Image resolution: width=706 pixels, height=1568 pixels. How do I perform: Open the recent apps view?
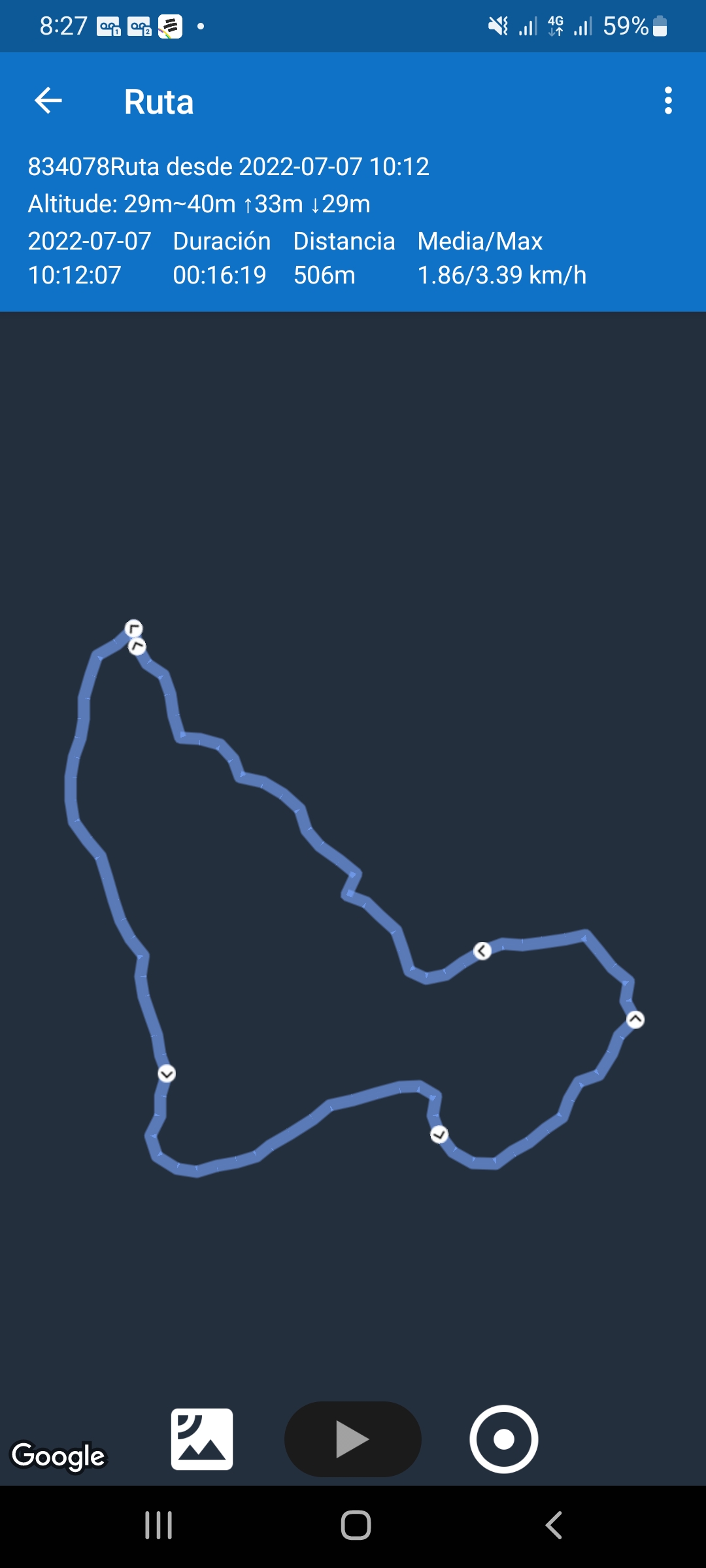pos(158,1526)
